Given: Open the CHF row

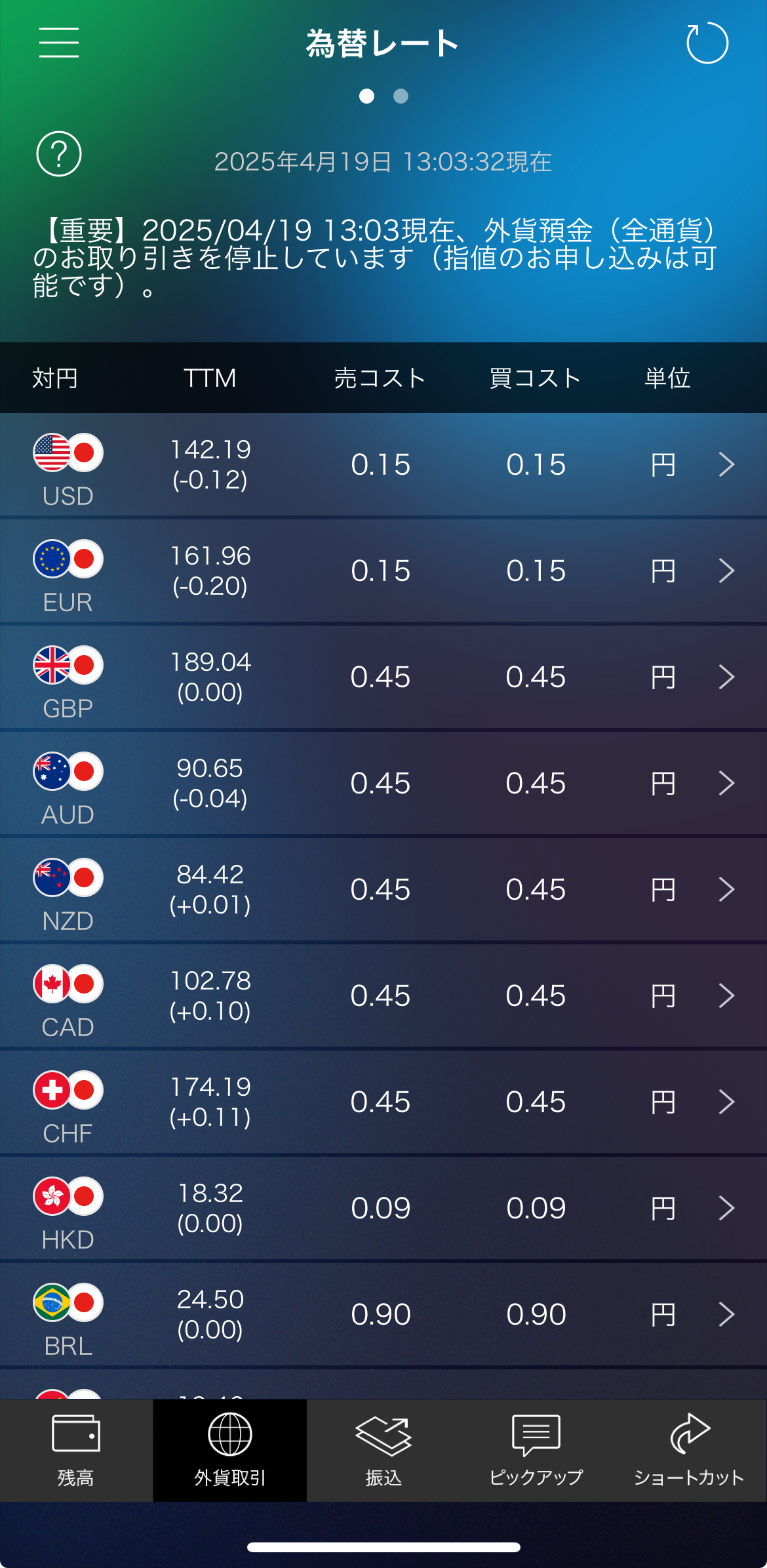Looking at the screenshot, I should coord(383,1102).
